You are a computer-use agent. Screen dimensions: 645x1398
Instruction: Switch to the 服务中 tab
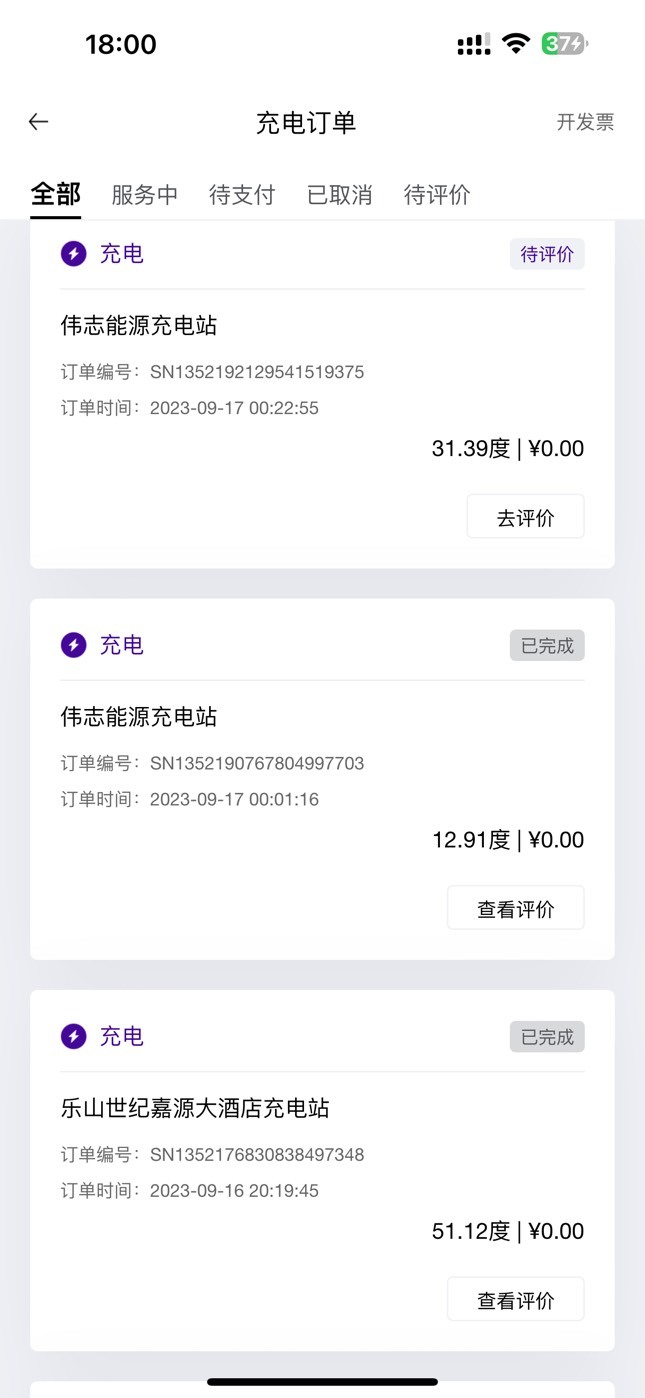point(145,195)
